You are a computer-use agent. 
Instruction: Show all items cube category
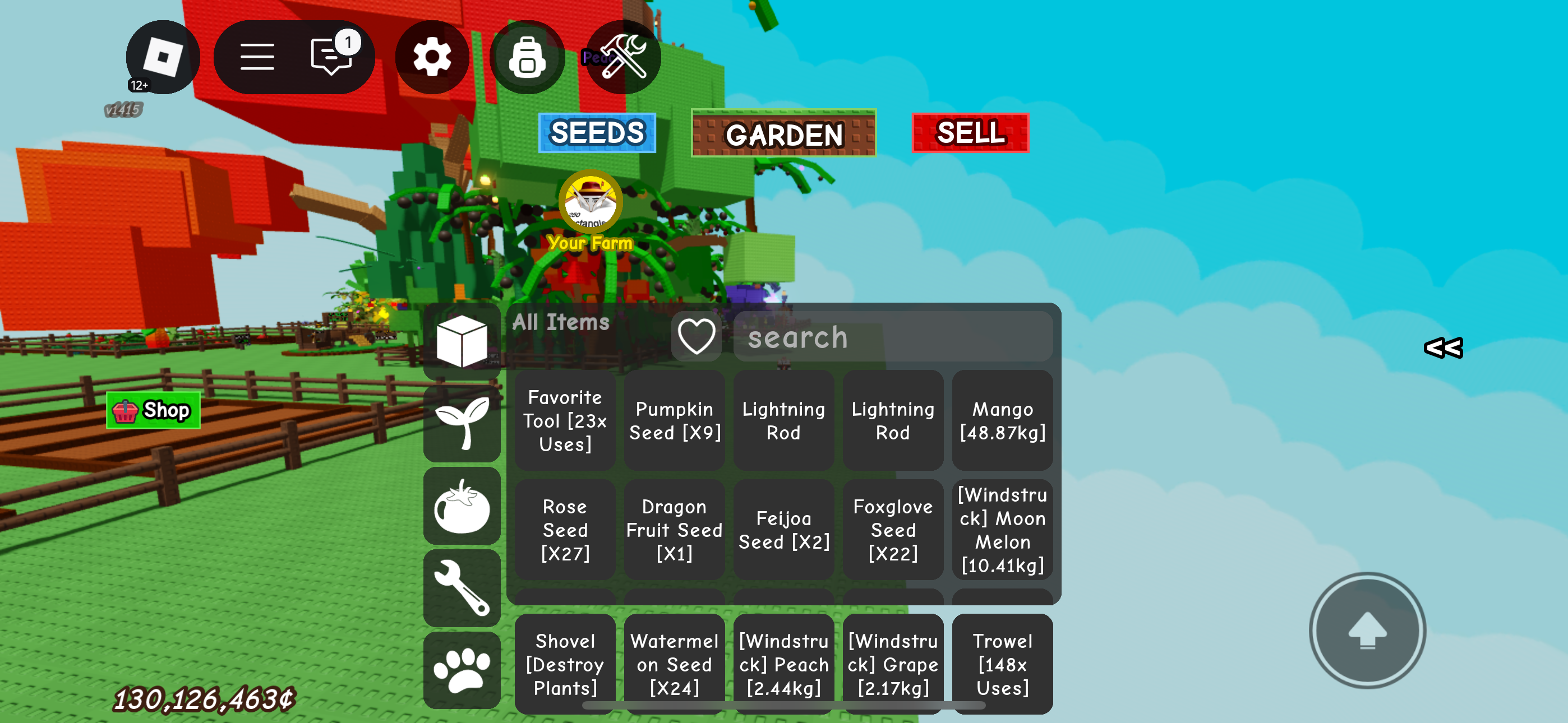coord(462,341)
